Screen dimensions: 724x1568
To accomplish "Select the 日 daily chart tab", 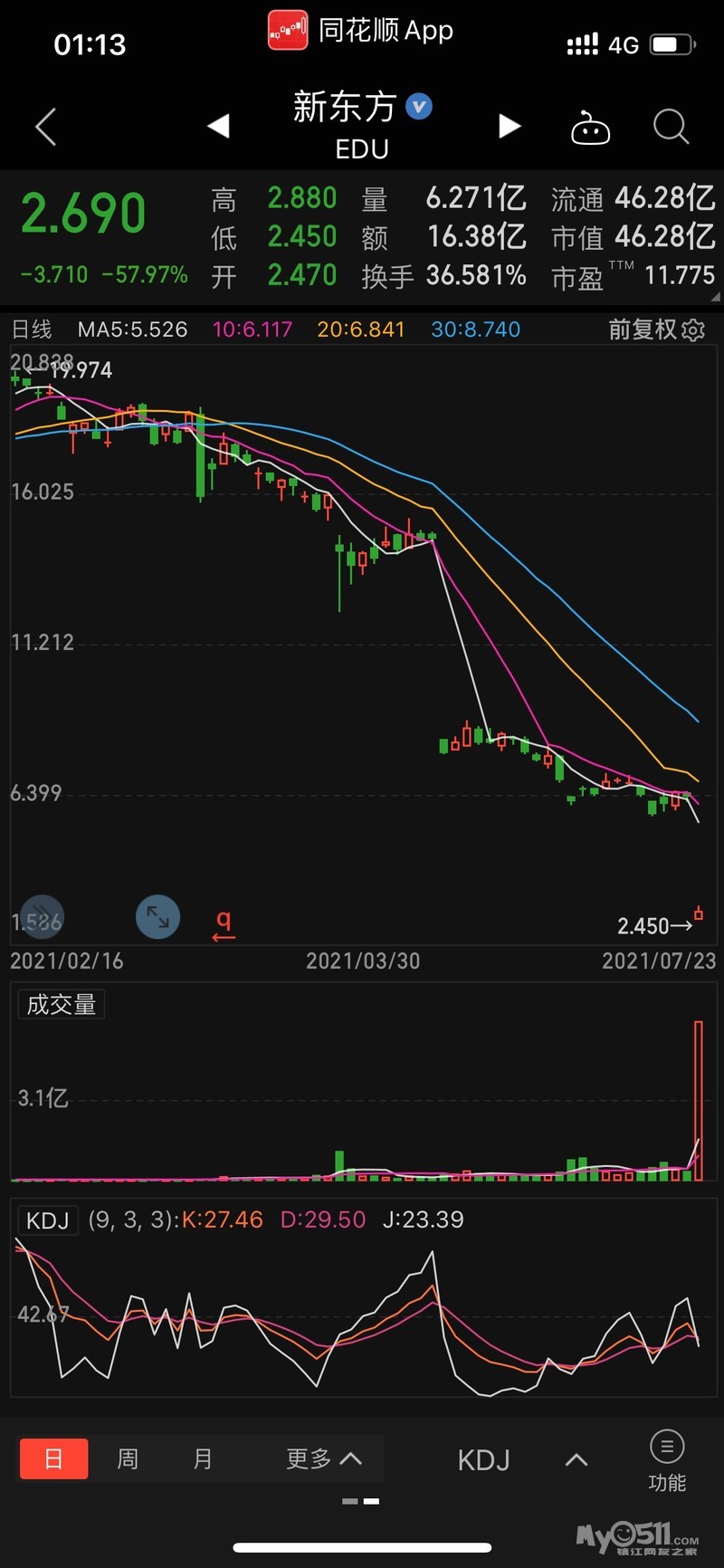I will click(x=53, y=1458).
